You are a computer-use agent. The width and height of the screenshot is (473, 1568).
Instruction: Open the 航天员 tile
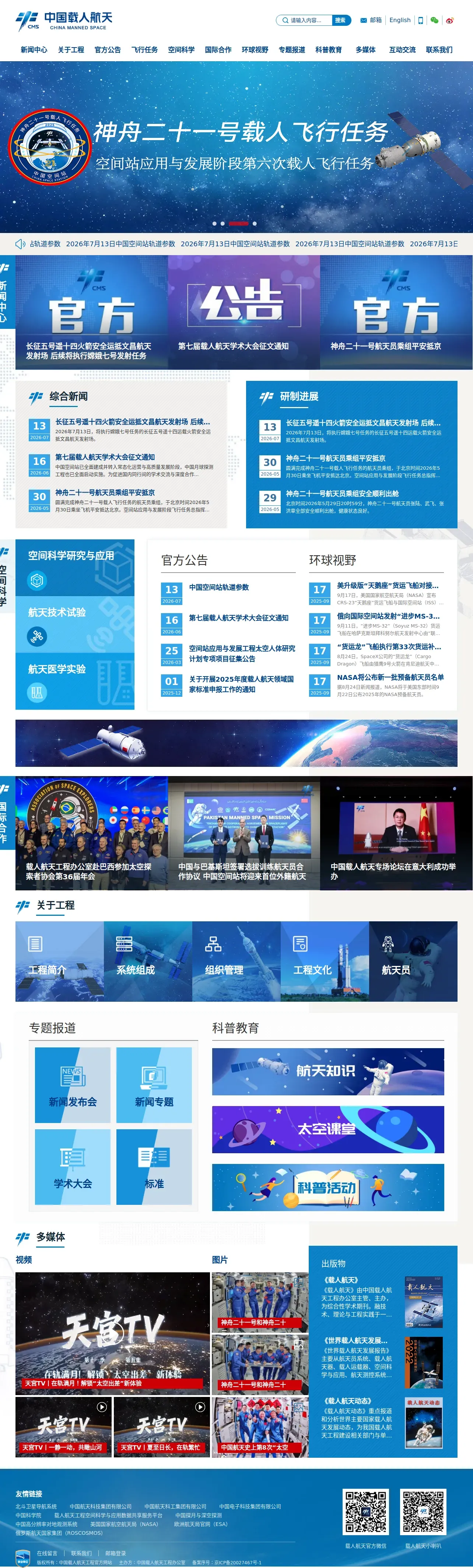[413, 961]
